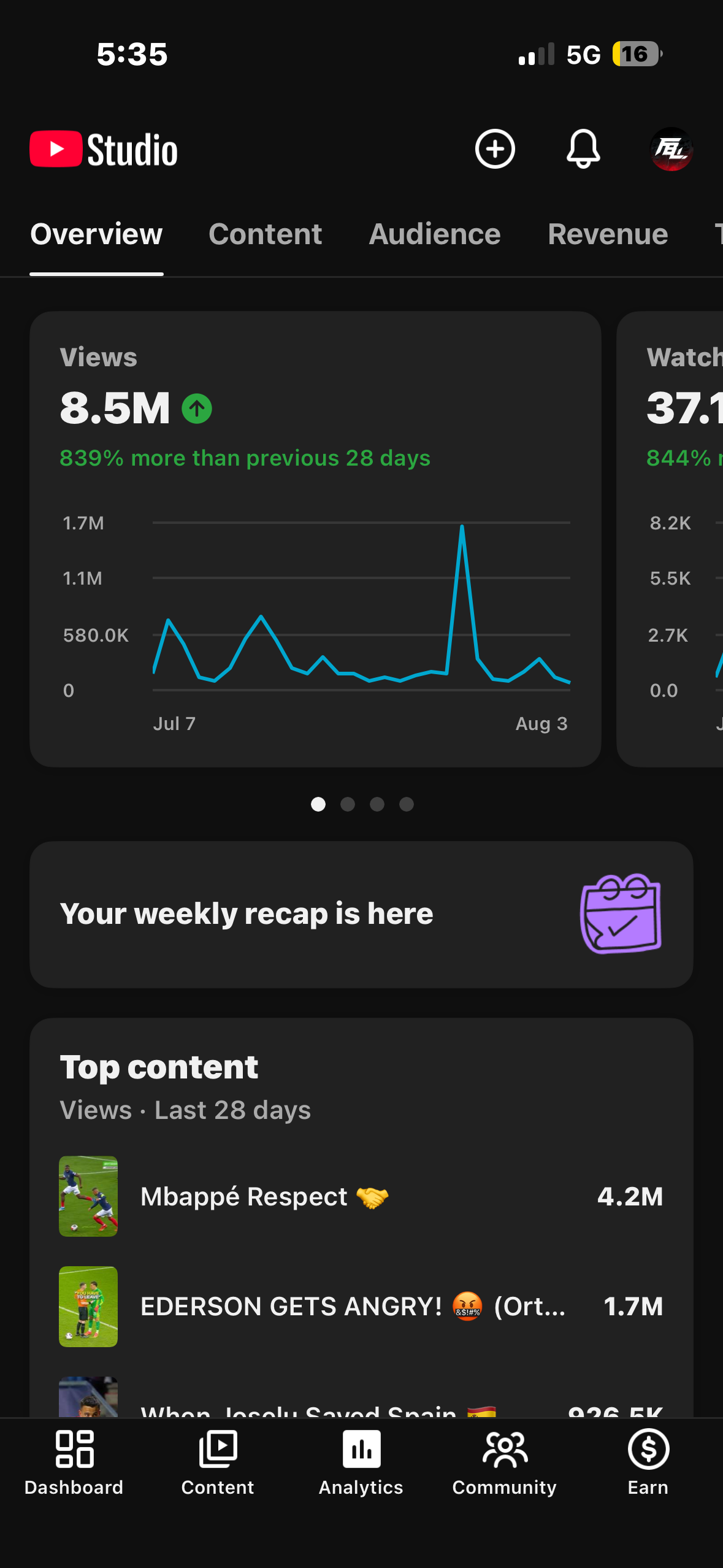Select the Overview tab
The image size is (723, 1568).
pyautogui.click(x=96, y=234)
